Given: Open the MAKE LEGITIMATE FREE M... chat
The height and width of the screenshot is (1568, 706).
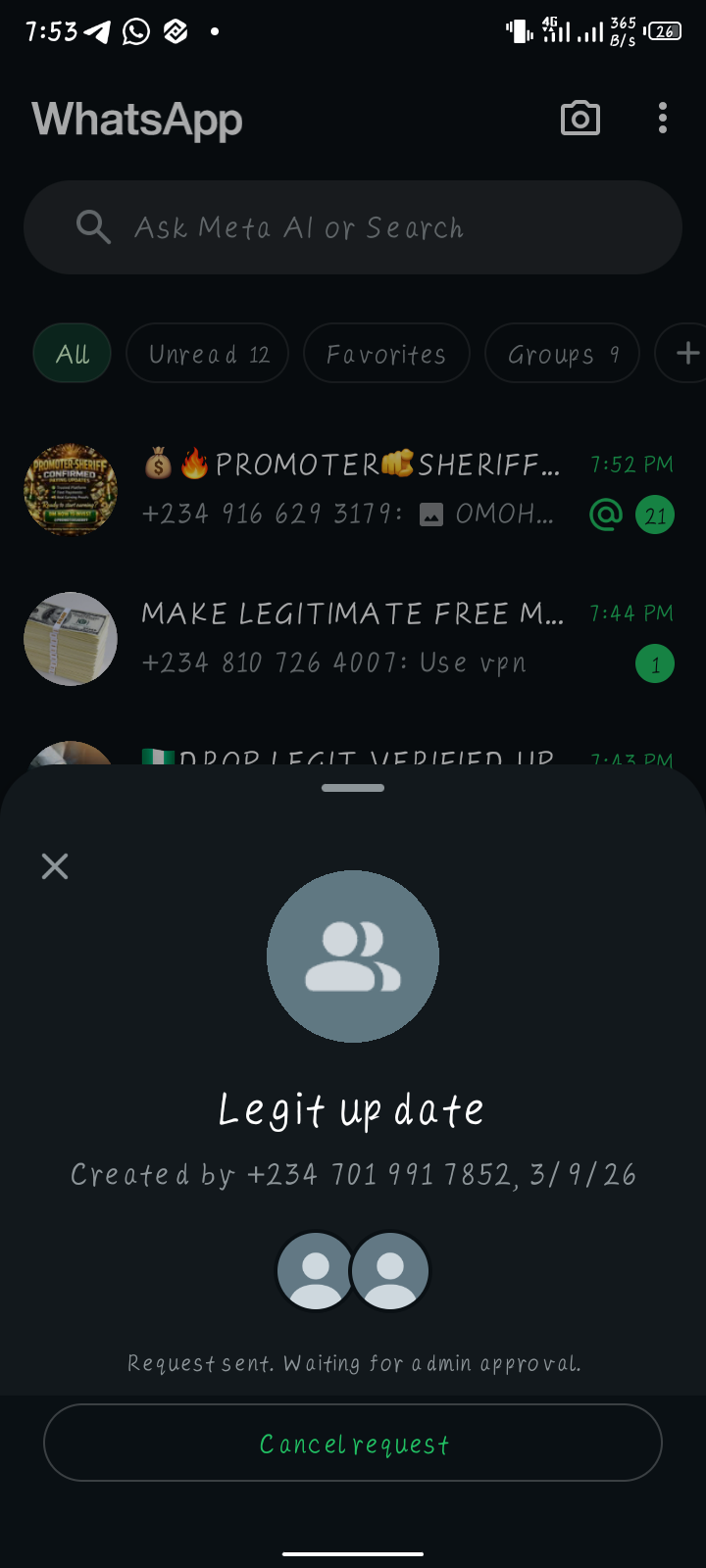Looking at the screenshot, I should pyautogui.click(x=353, y=638).
